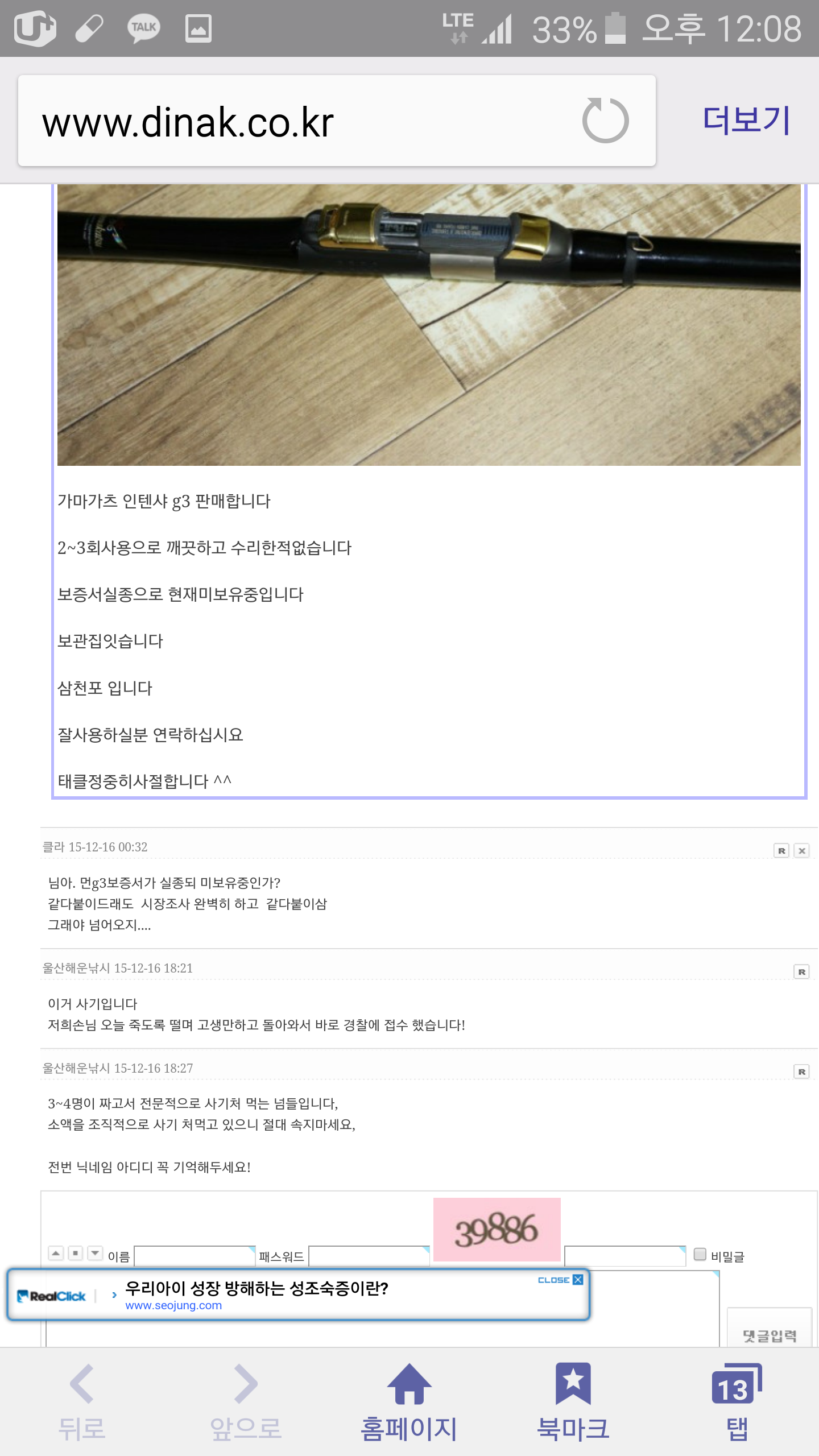
Task: Tap the captcha code input field
Action: click(x=625, y=1256)
